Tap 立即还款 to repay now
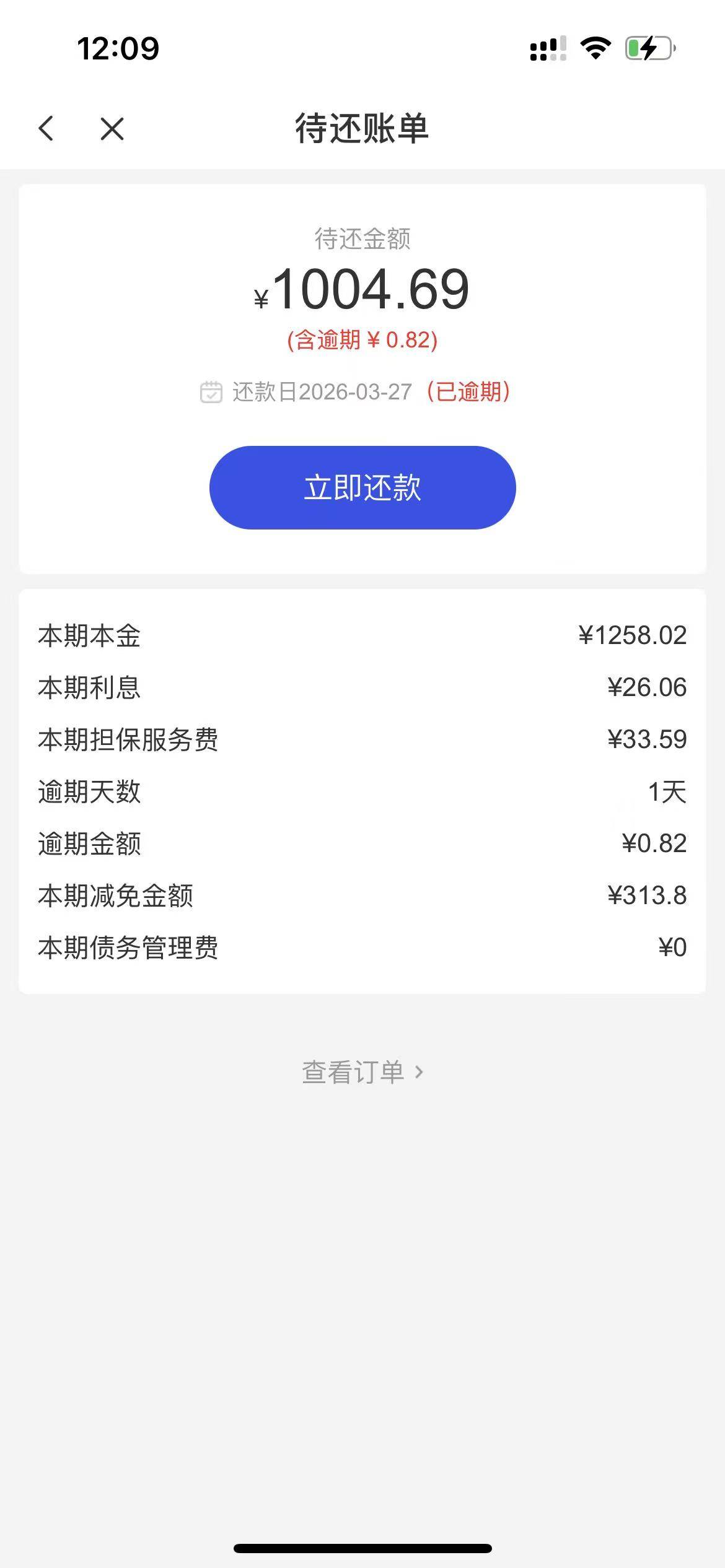725x1568 pixels. point(362,487)
